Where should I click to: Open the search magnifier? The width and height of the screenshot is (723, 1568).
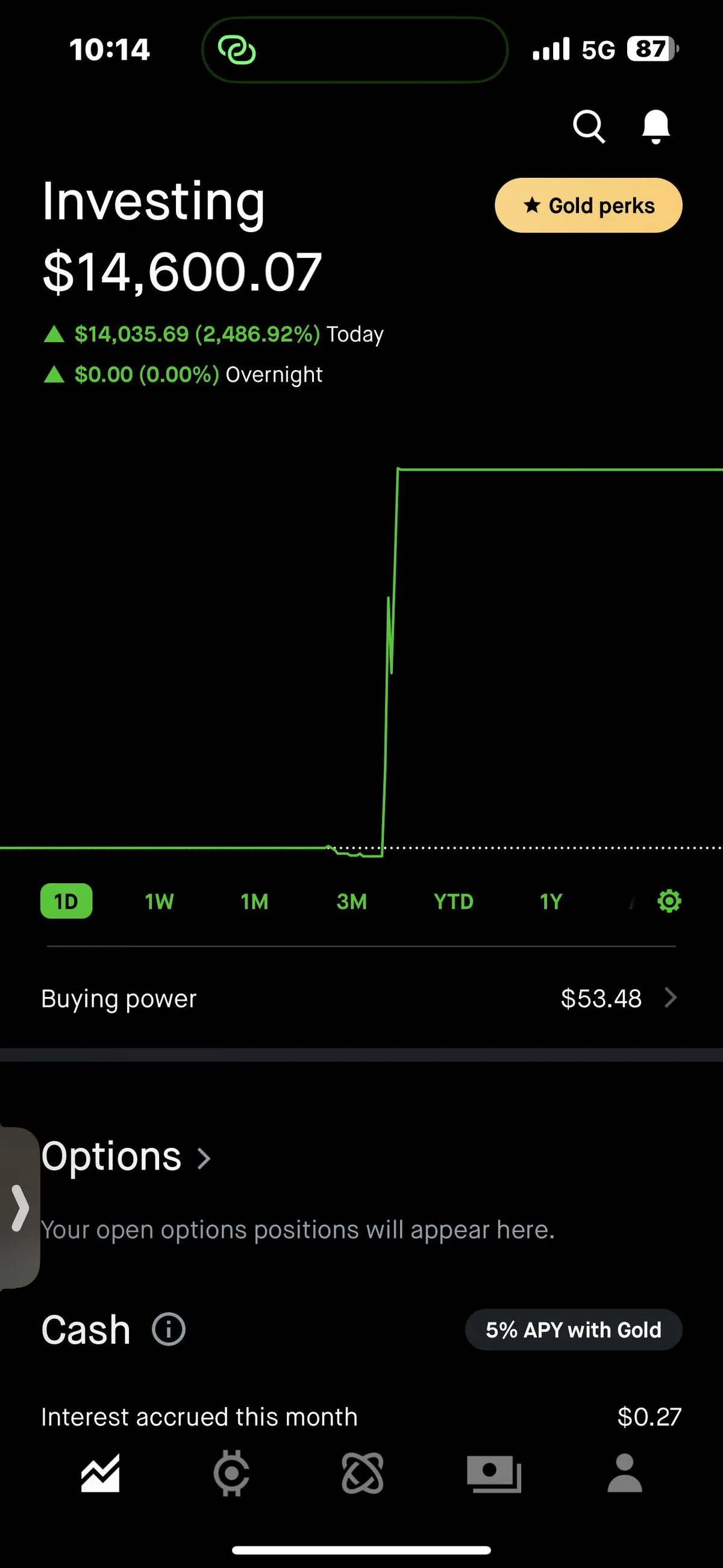pyautogui.click(x=588, y=126)
